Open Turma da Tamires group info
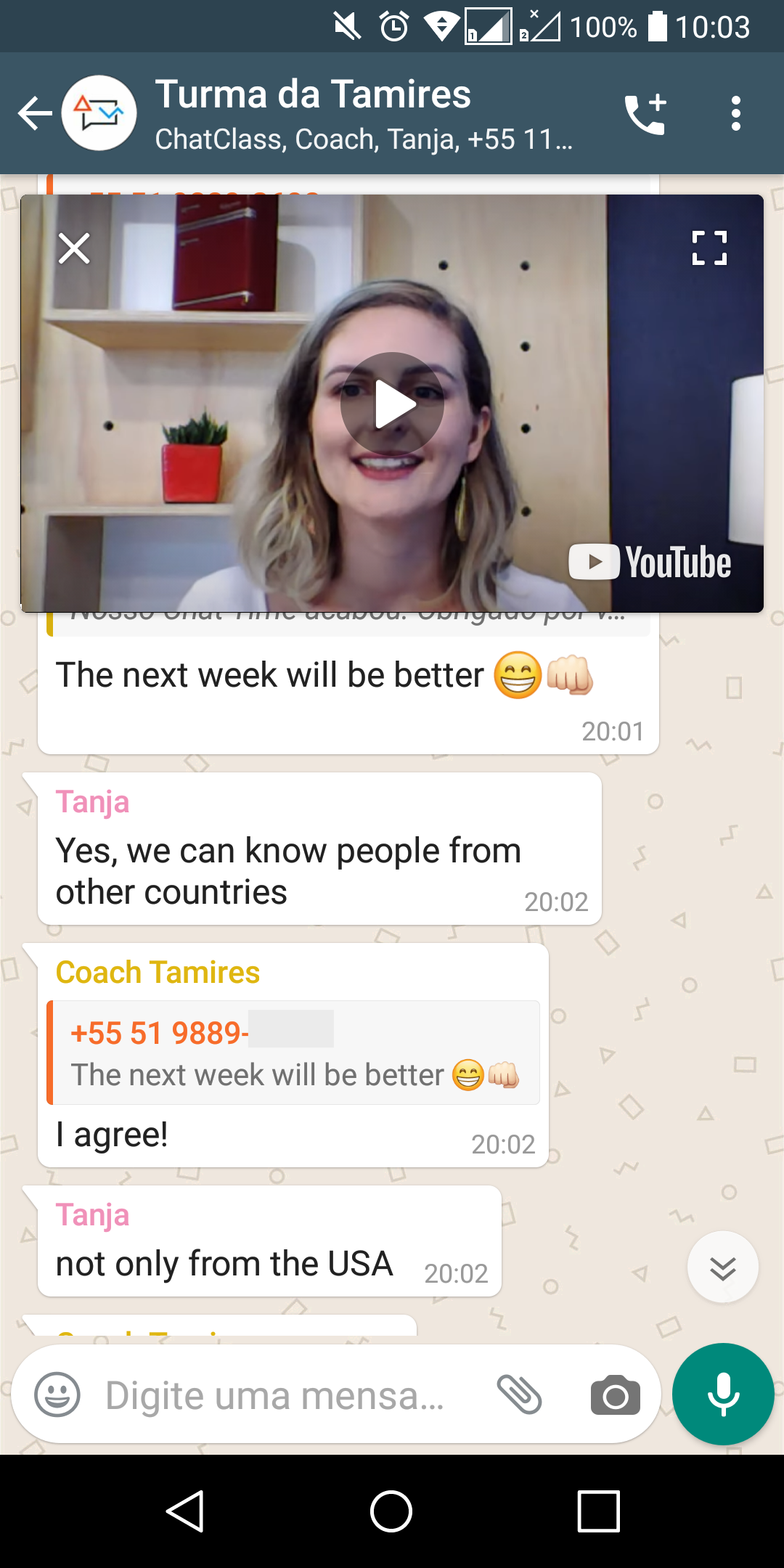This screenshot has width=784, height=1568. click(x=363, y=113)
